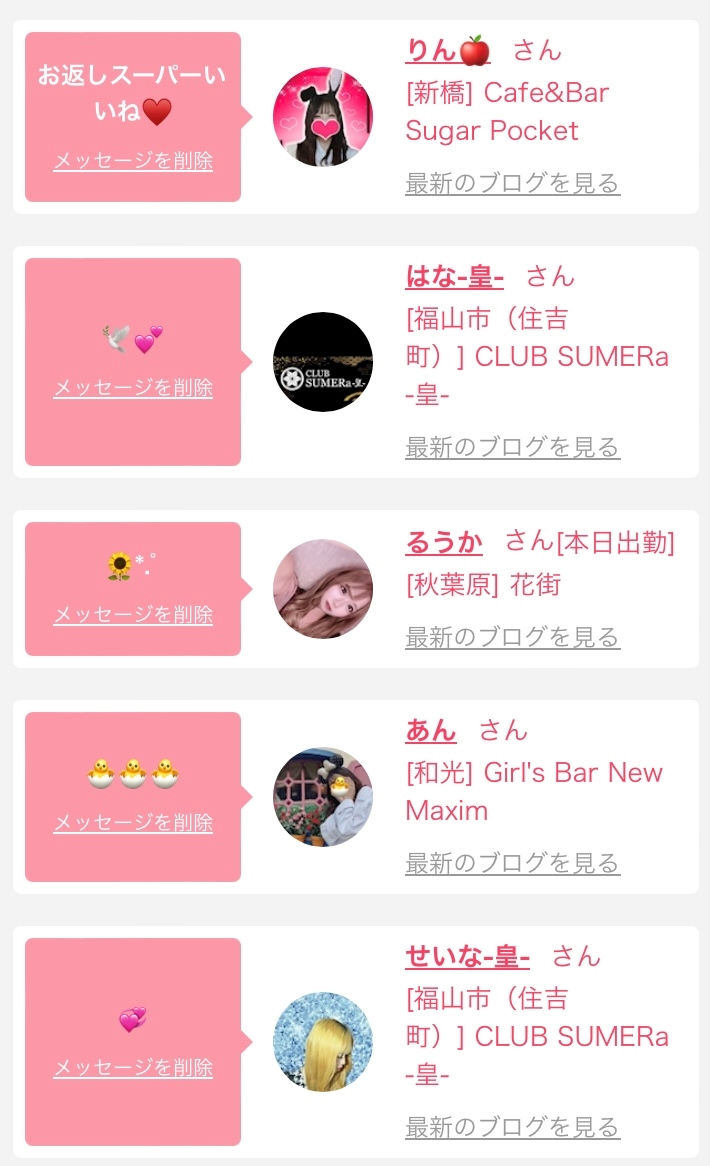Open せいな-皇- profile name link
This screenshot has width=710, height=1166.
[x=467, y=956]
